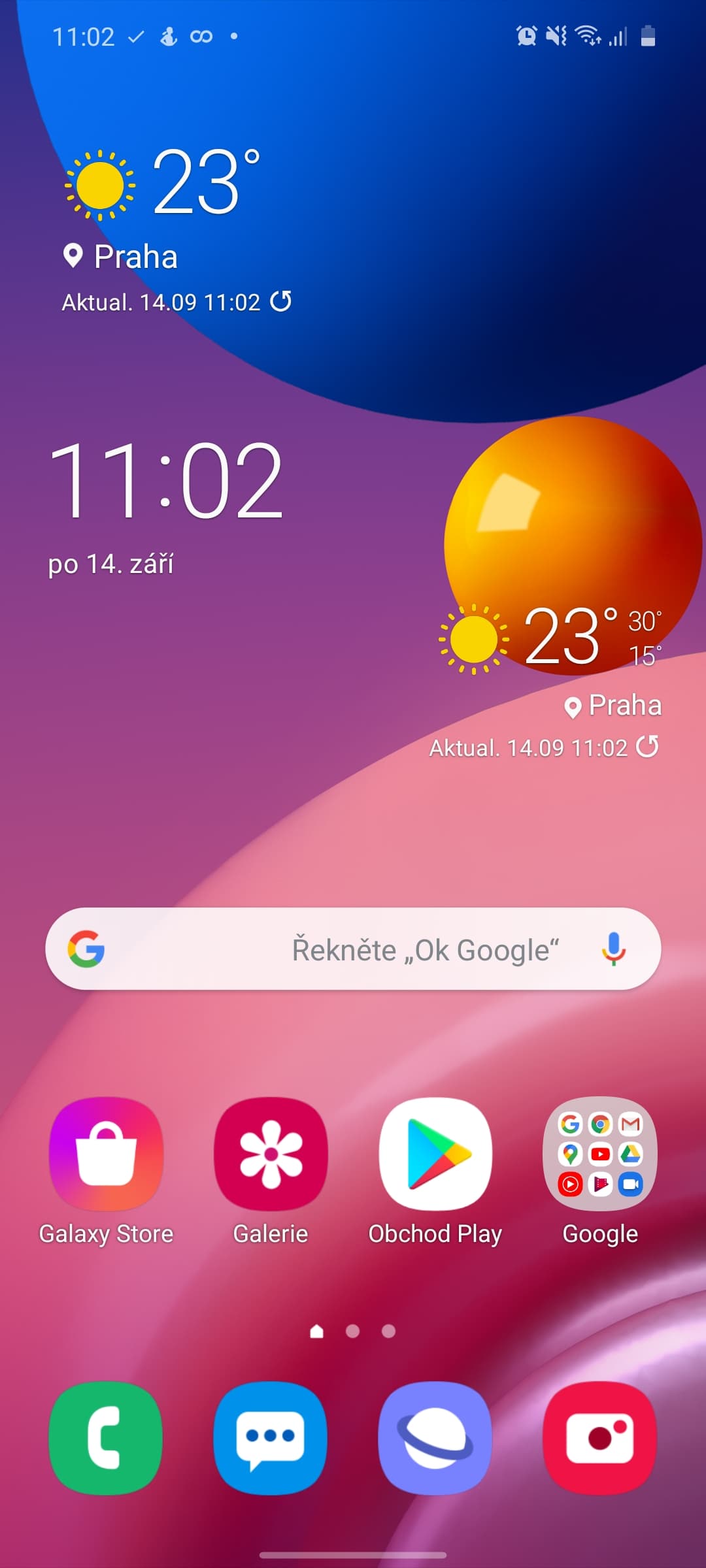706x1568 pixels.
Task: Open the Galaxy Store app
Action: point(106,1154)
